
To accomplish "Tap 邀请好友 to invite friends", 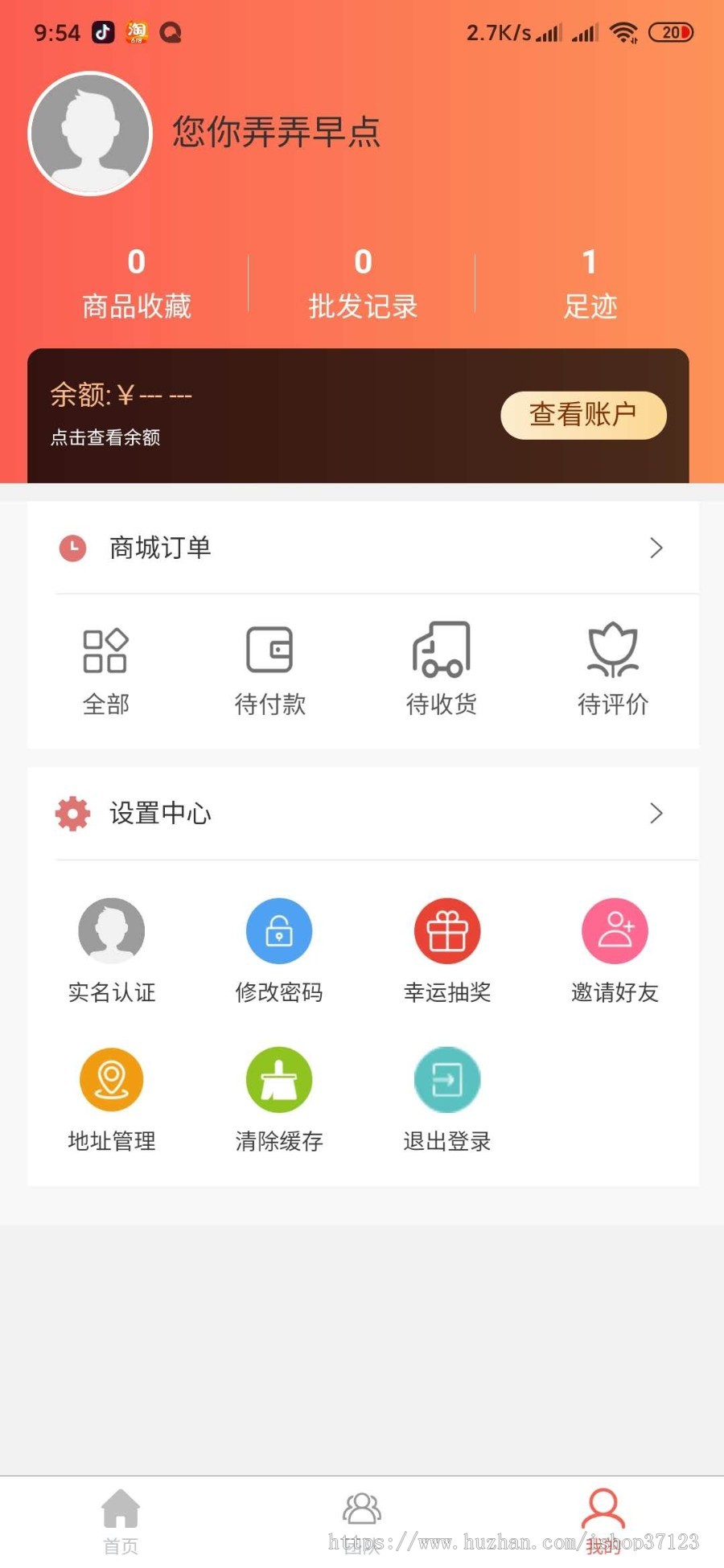I will (615, 950).
